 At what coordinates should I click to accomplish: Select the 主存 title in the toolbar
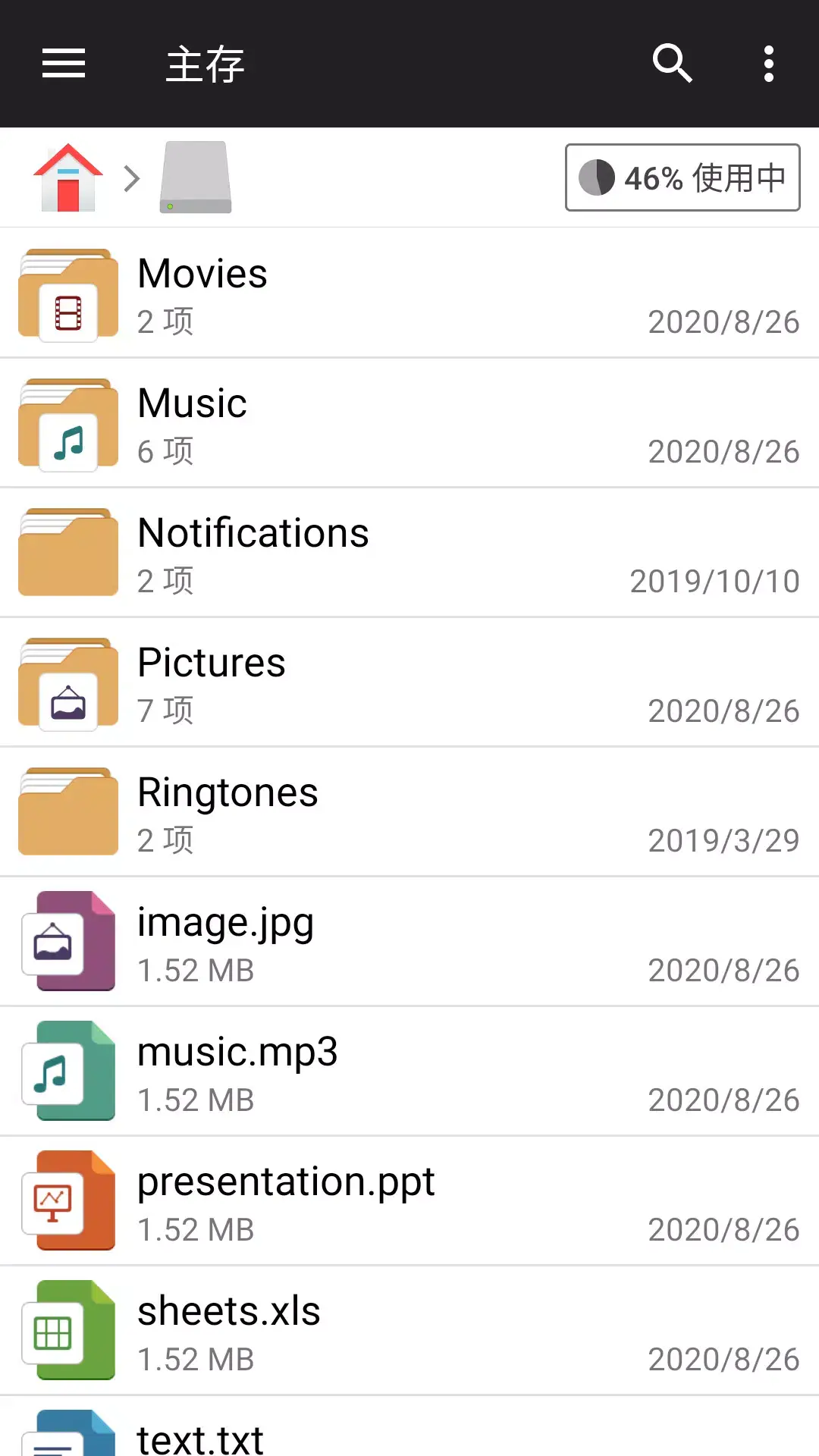pyautogui.click(x=203, y=64)
